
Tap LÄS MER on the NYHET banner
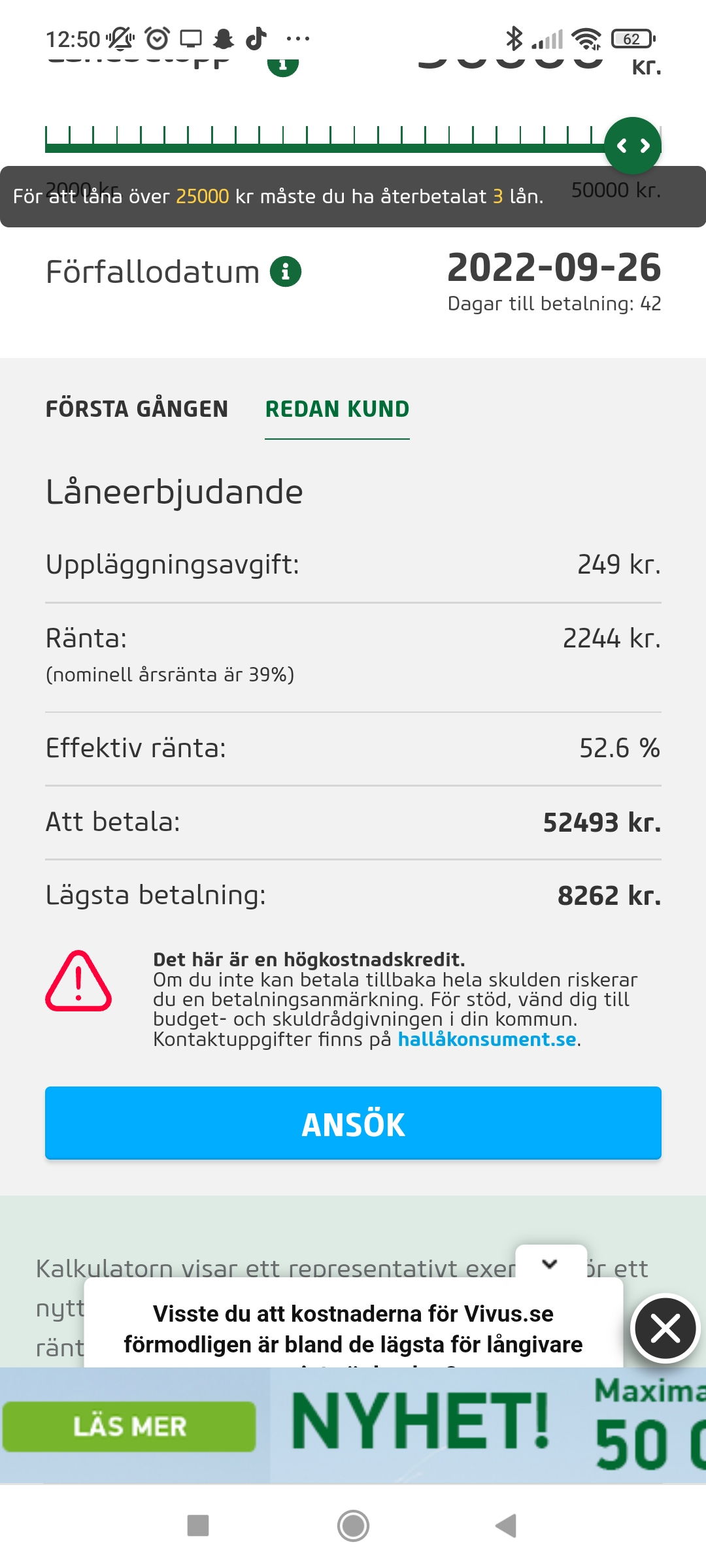(129, 1427)
